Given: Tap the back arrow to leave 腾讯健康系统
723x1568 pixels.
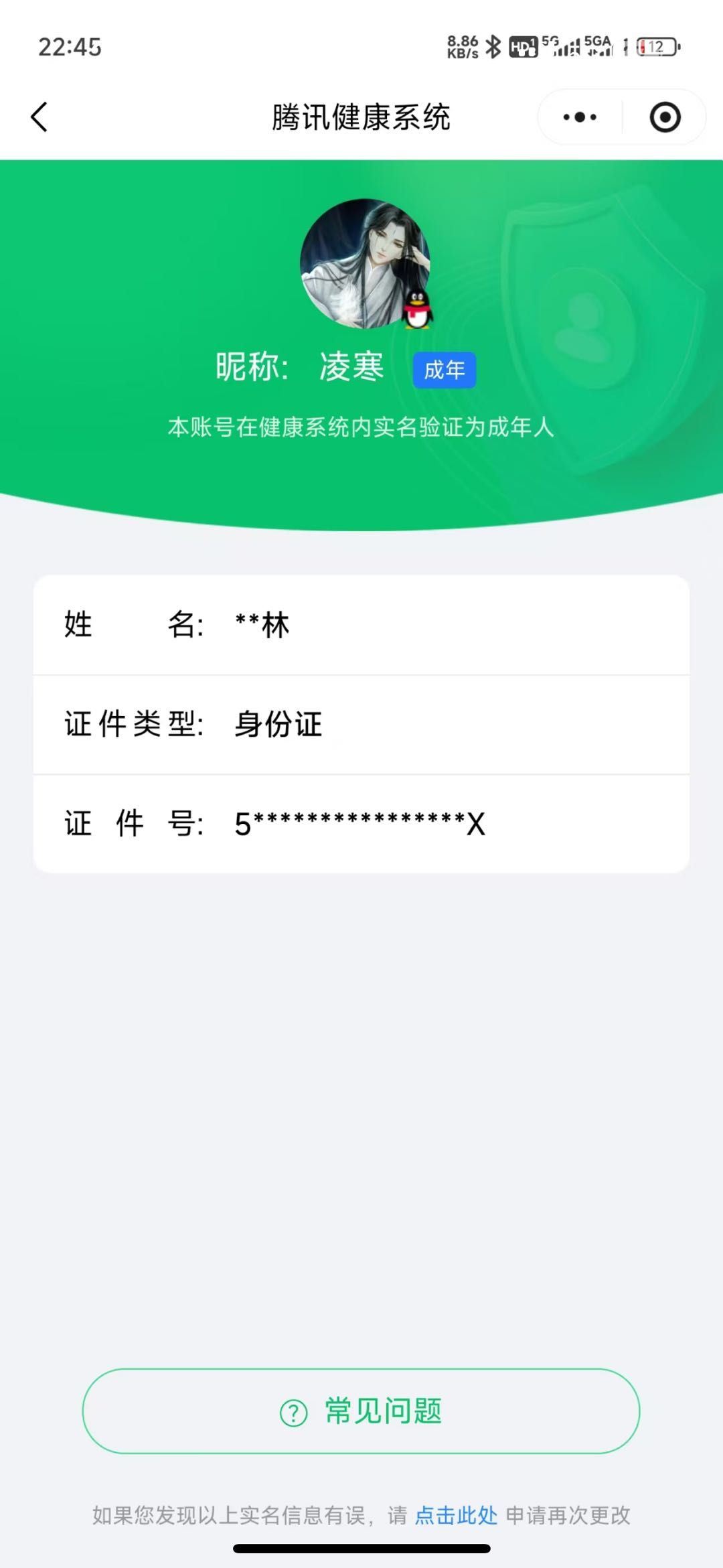Looking at the screenshot, I should click(38, 117).
